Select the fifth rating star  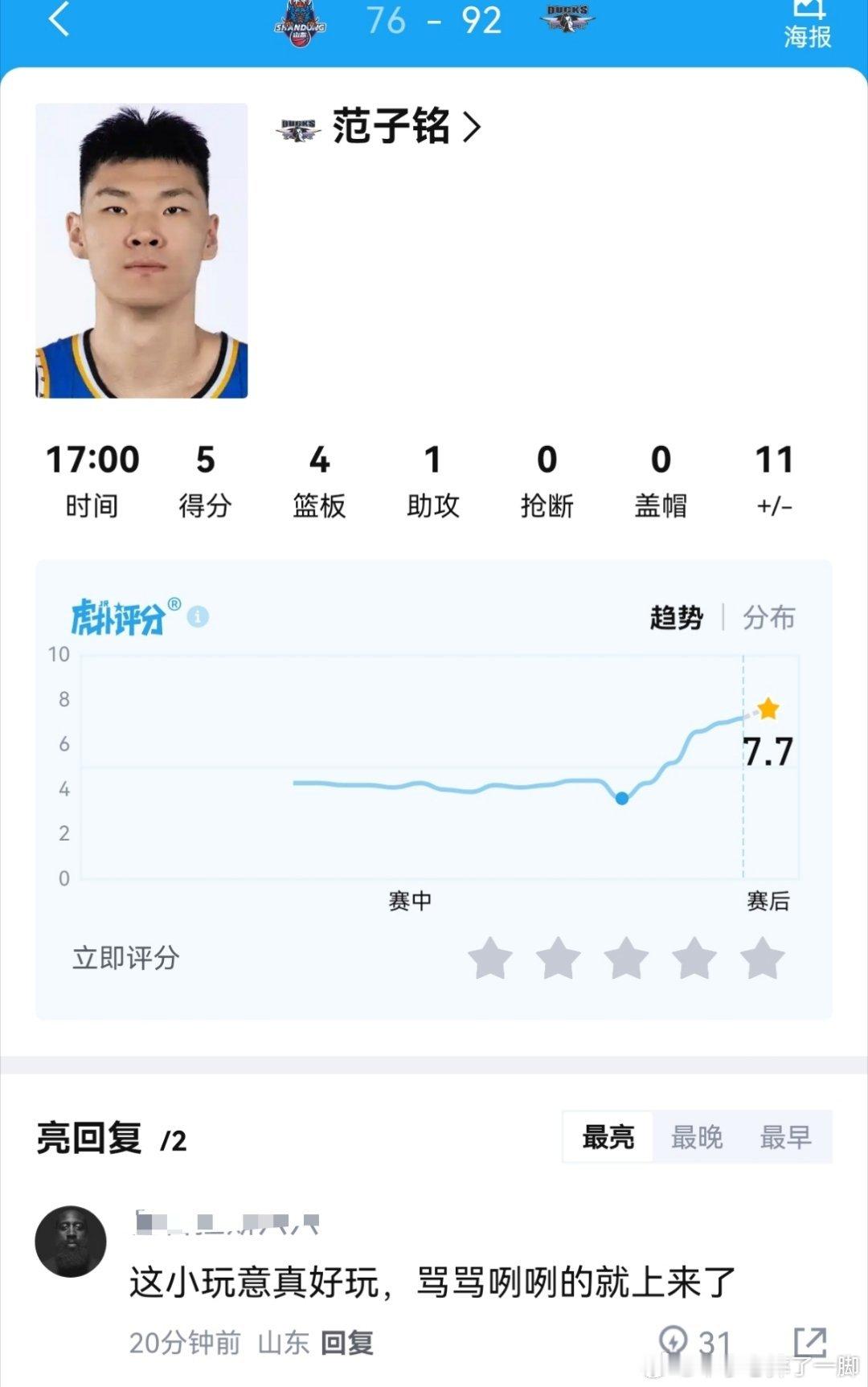762,959
